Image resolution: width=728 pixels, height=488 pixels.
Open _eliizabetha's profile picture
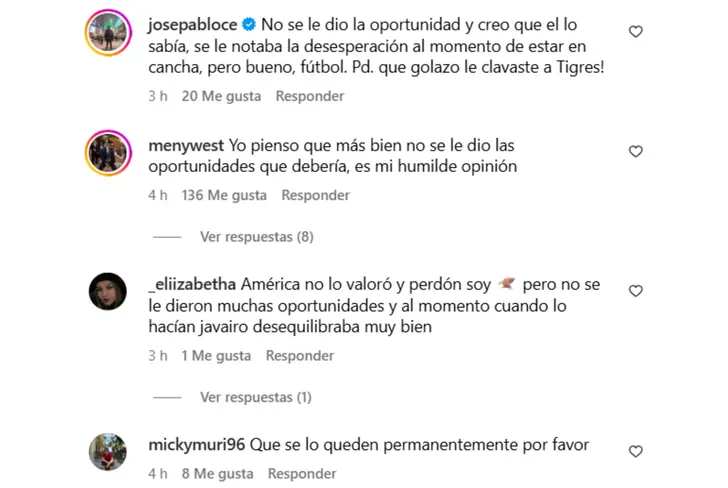click(x=107, y=291)
